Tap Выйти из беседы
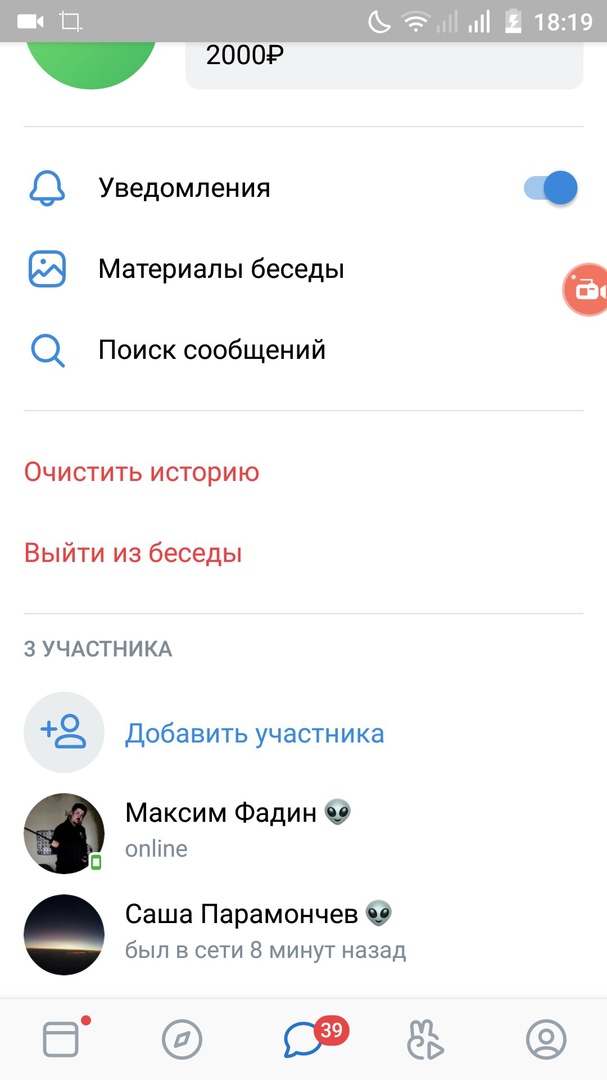607x1080 pixels. 133,553
